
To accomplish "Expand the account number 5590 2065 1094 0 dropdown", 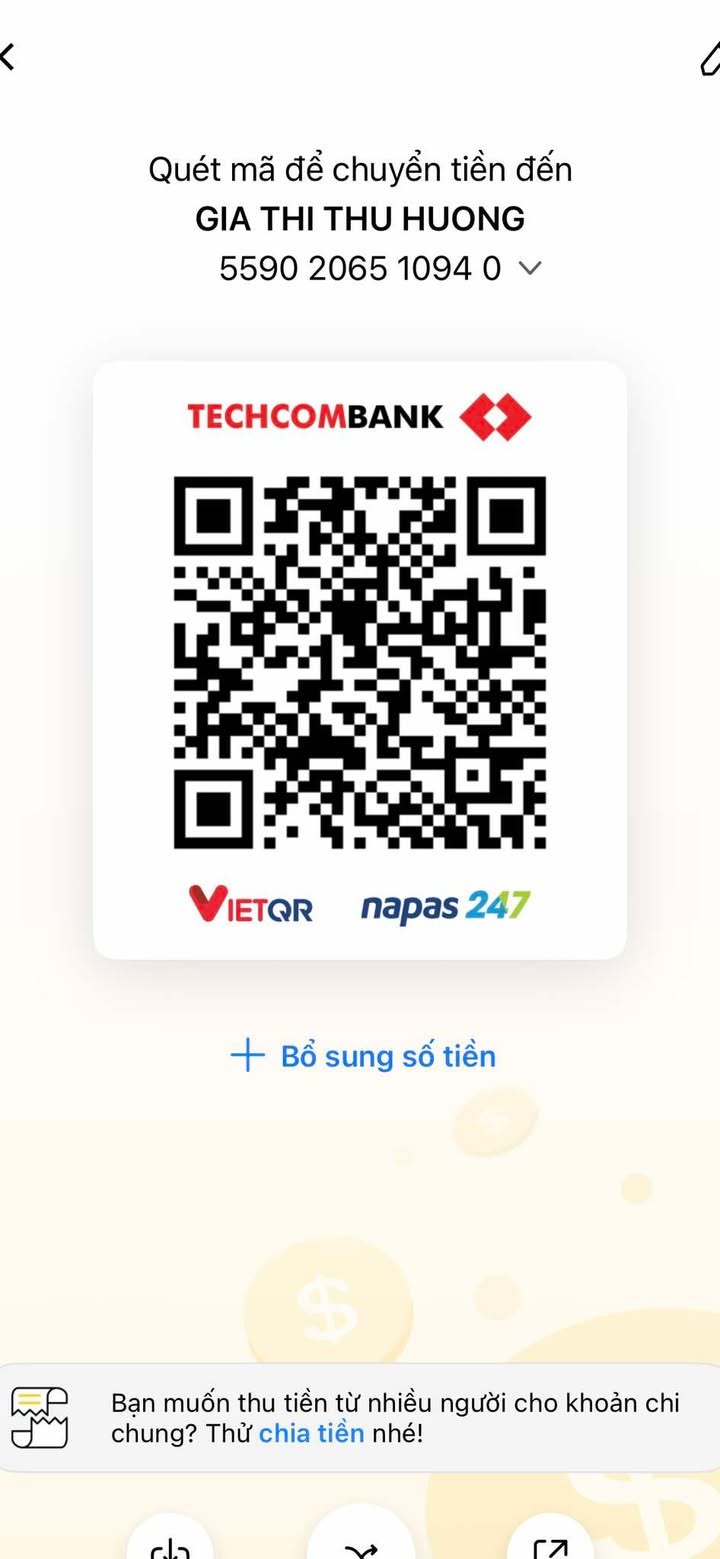I will (x=530, y=268).
